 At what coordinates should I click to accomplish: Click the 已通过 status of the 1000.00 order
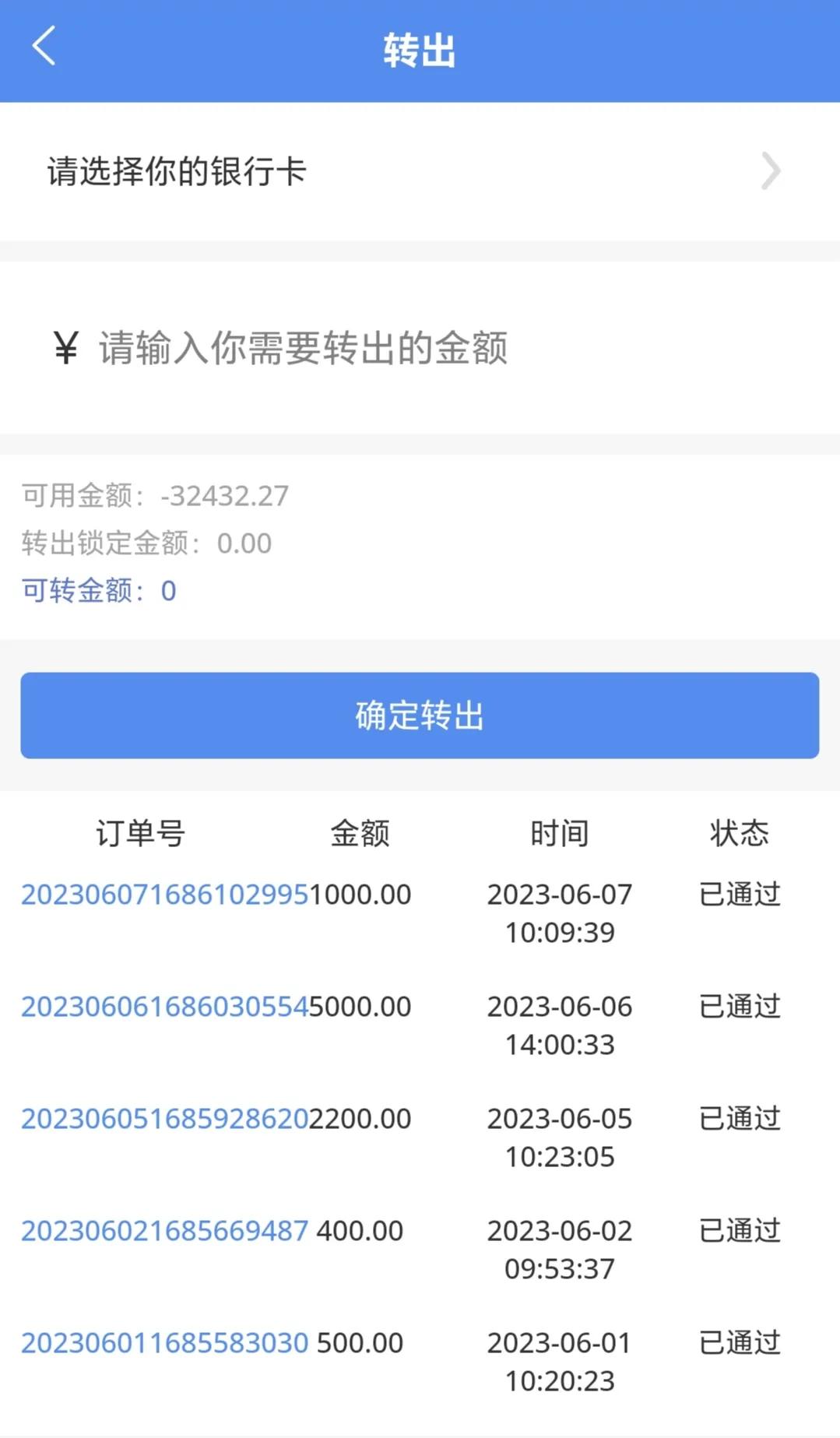[x=737, y=895]
